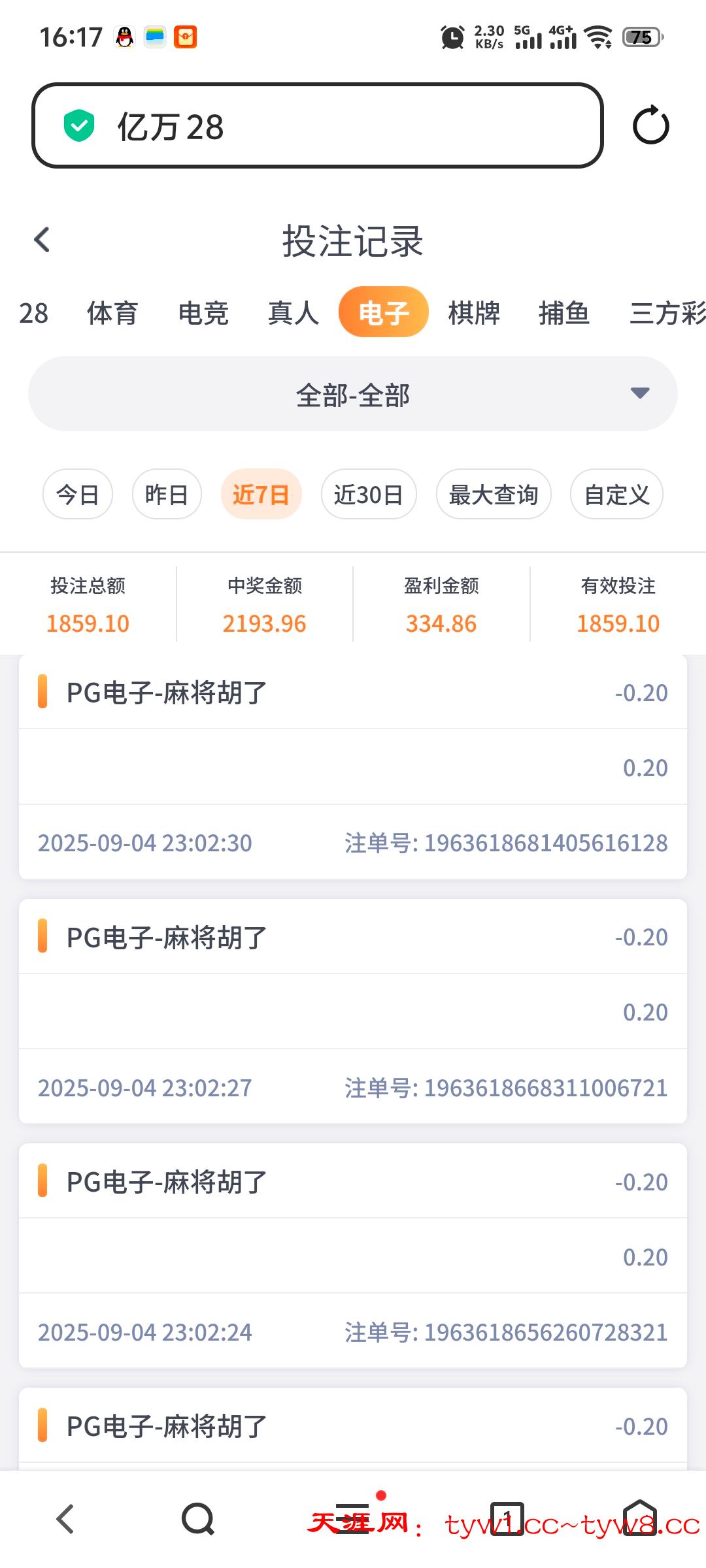Reload the page with the refresh icon
Image resolution: width=706 pixels, height=1568 pixels.
tap(650, 125)
